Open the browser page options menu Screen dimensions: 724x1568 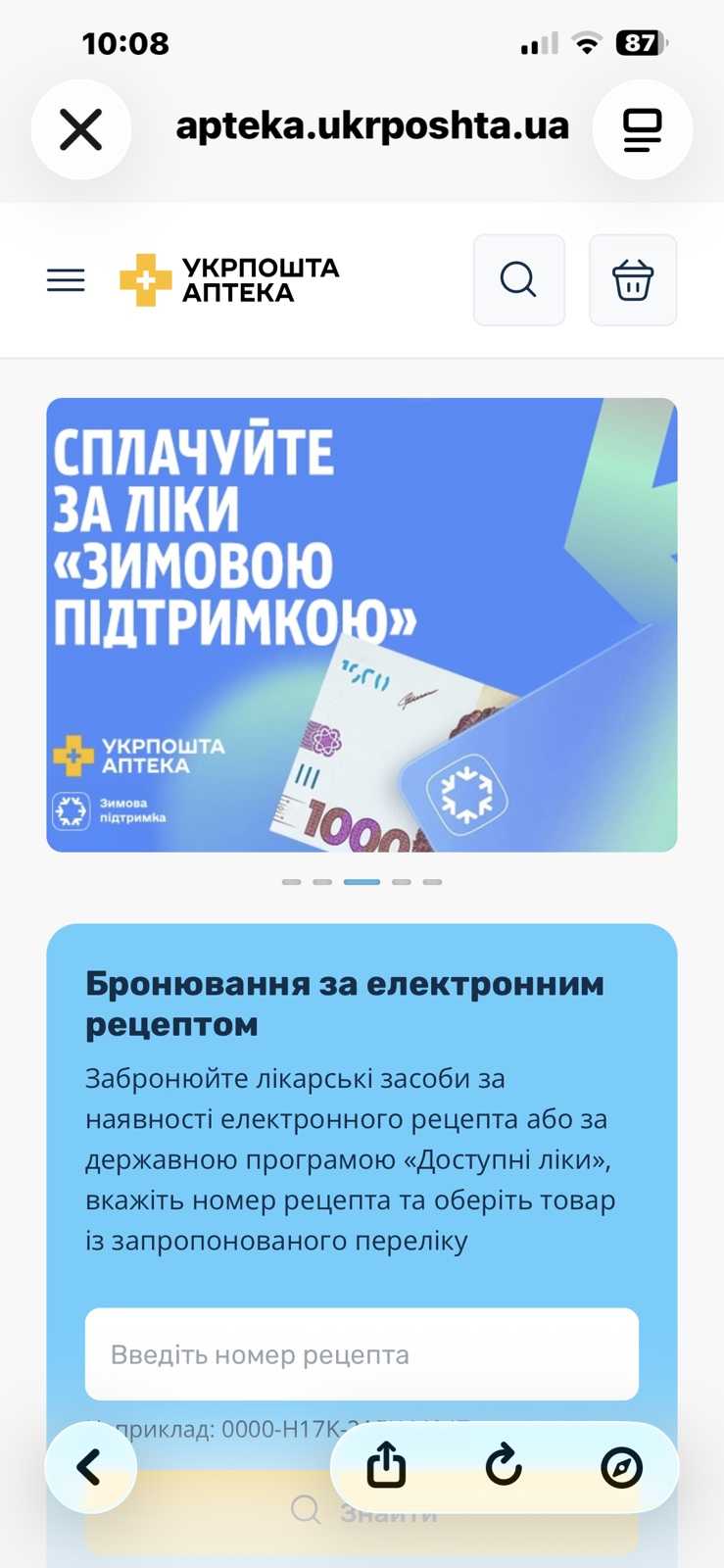click(x=643, y=129)
